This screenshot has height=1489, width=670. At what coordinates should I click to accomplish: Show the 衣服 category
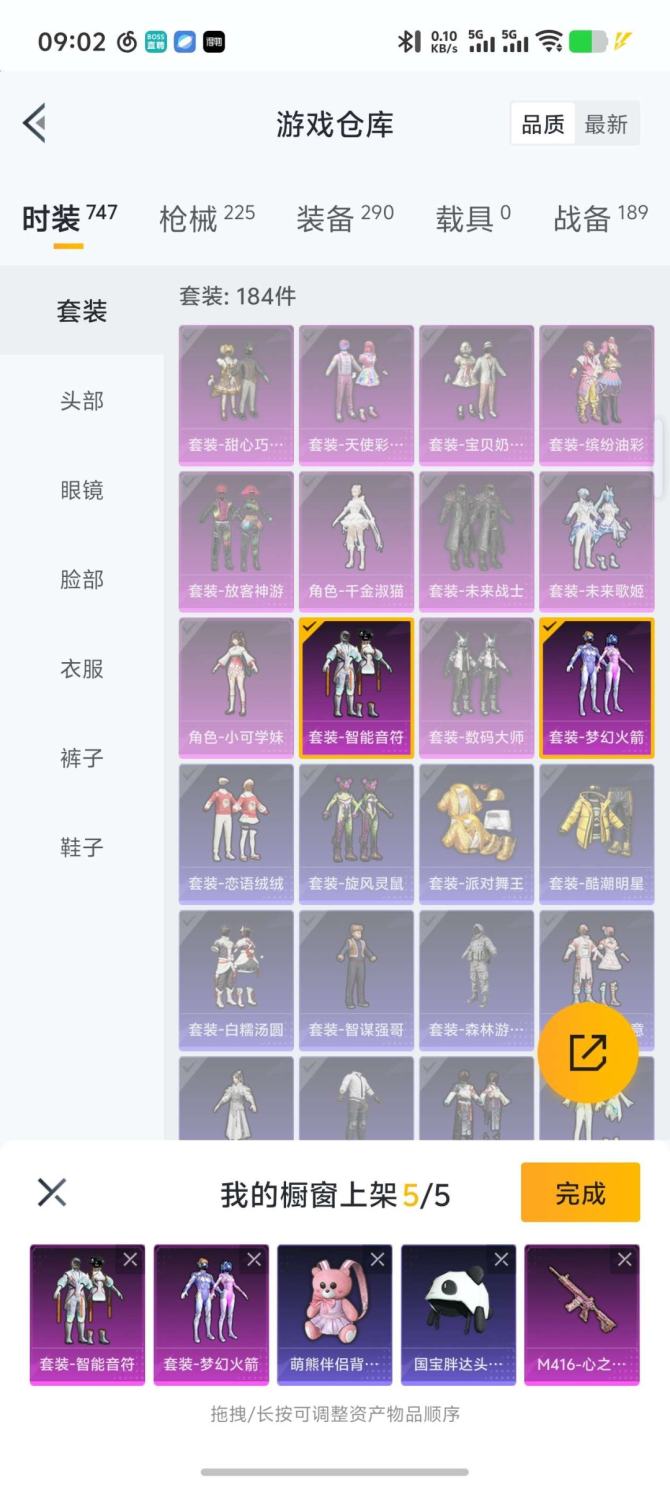[81, 669]
